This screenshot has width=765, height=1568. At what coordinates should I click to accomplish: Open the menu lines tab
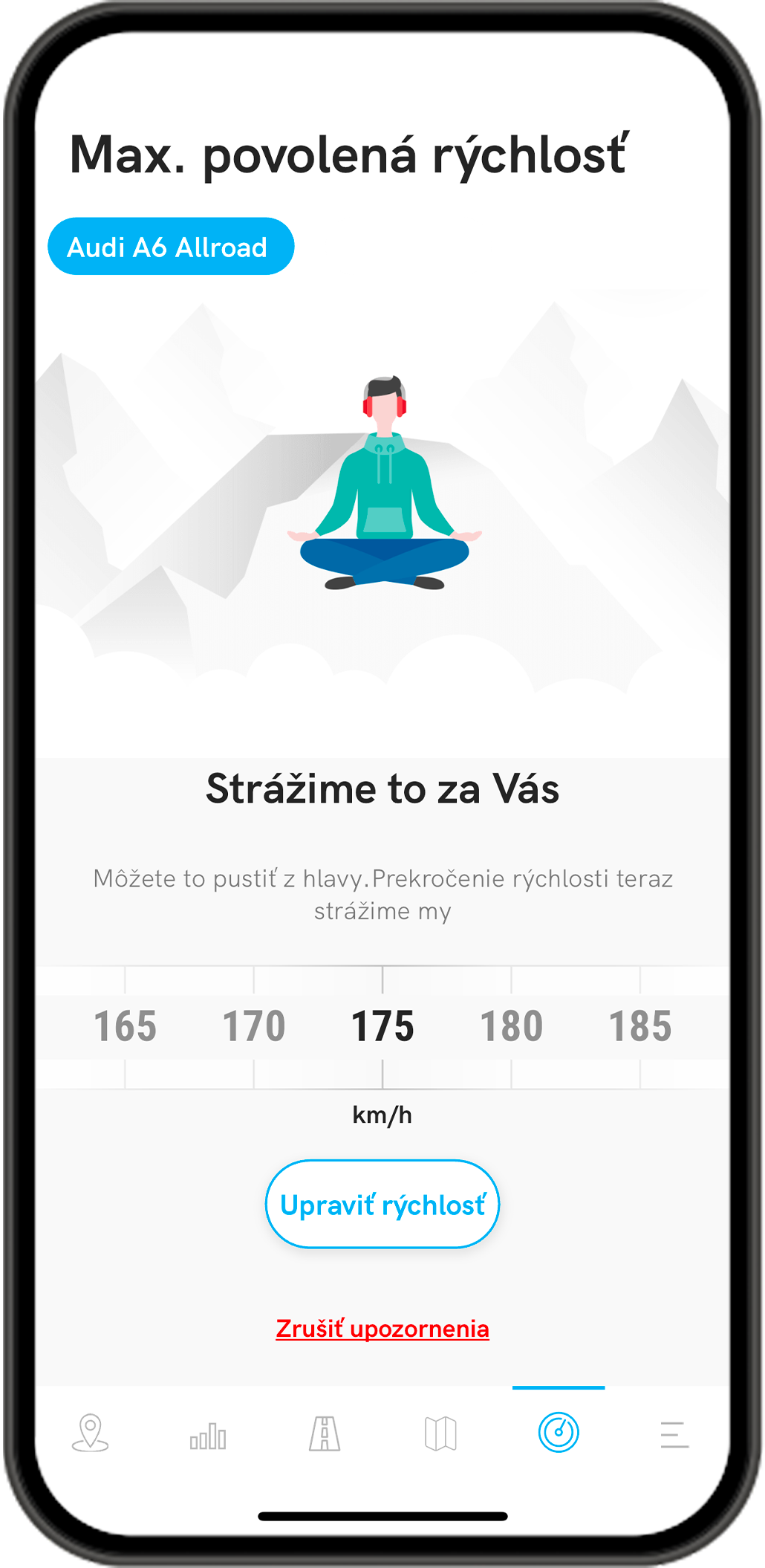(x=674, y=1434)
